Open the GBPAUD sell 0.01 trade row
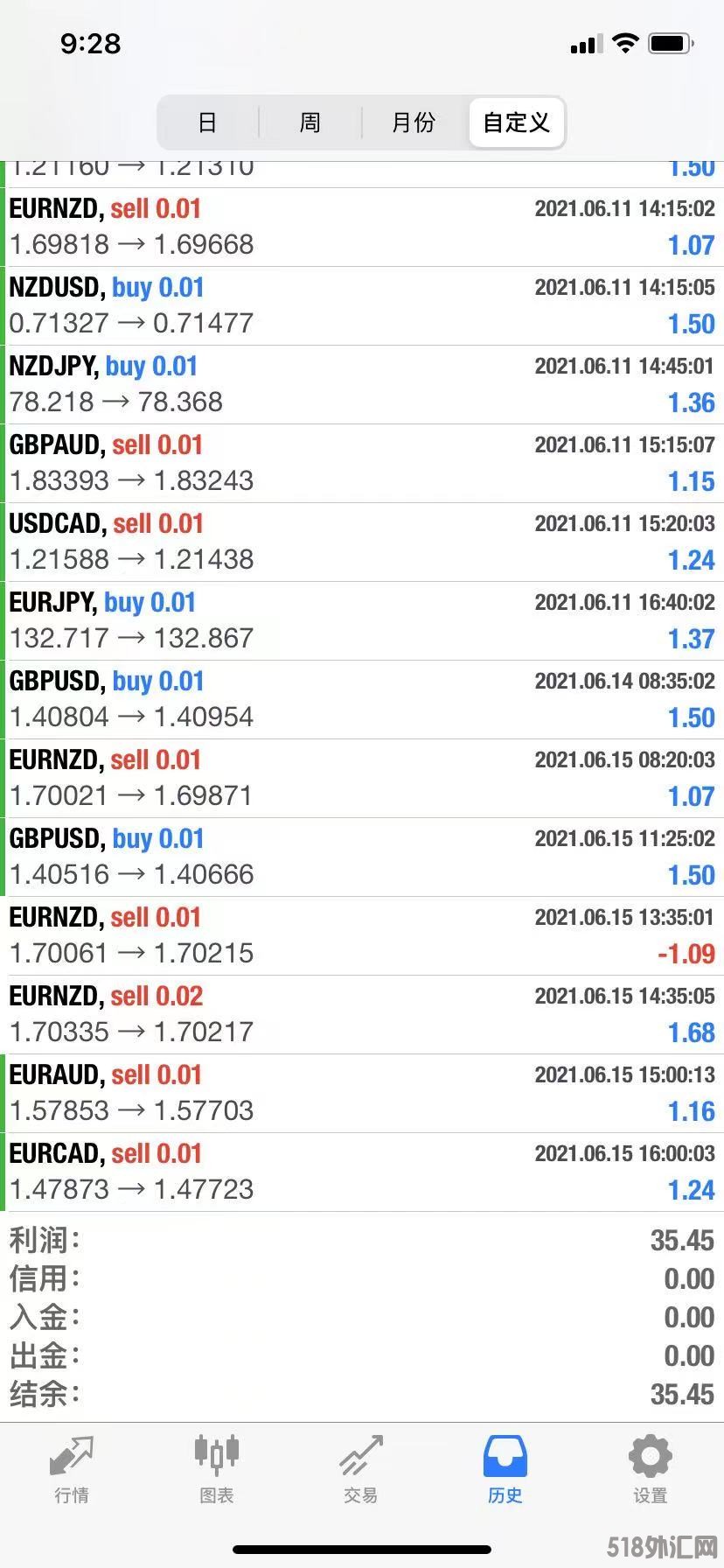The width and height of the screenshot is (724, 1568). (362, 463)
